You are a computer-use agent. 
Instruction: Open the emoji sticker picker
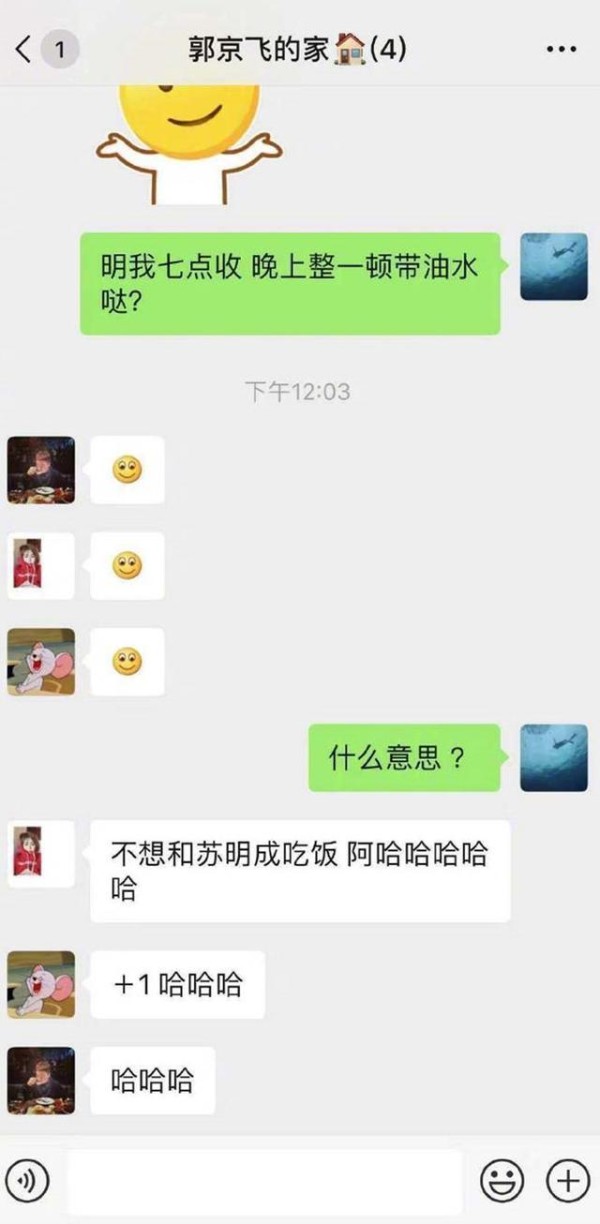pos(501,1181)
